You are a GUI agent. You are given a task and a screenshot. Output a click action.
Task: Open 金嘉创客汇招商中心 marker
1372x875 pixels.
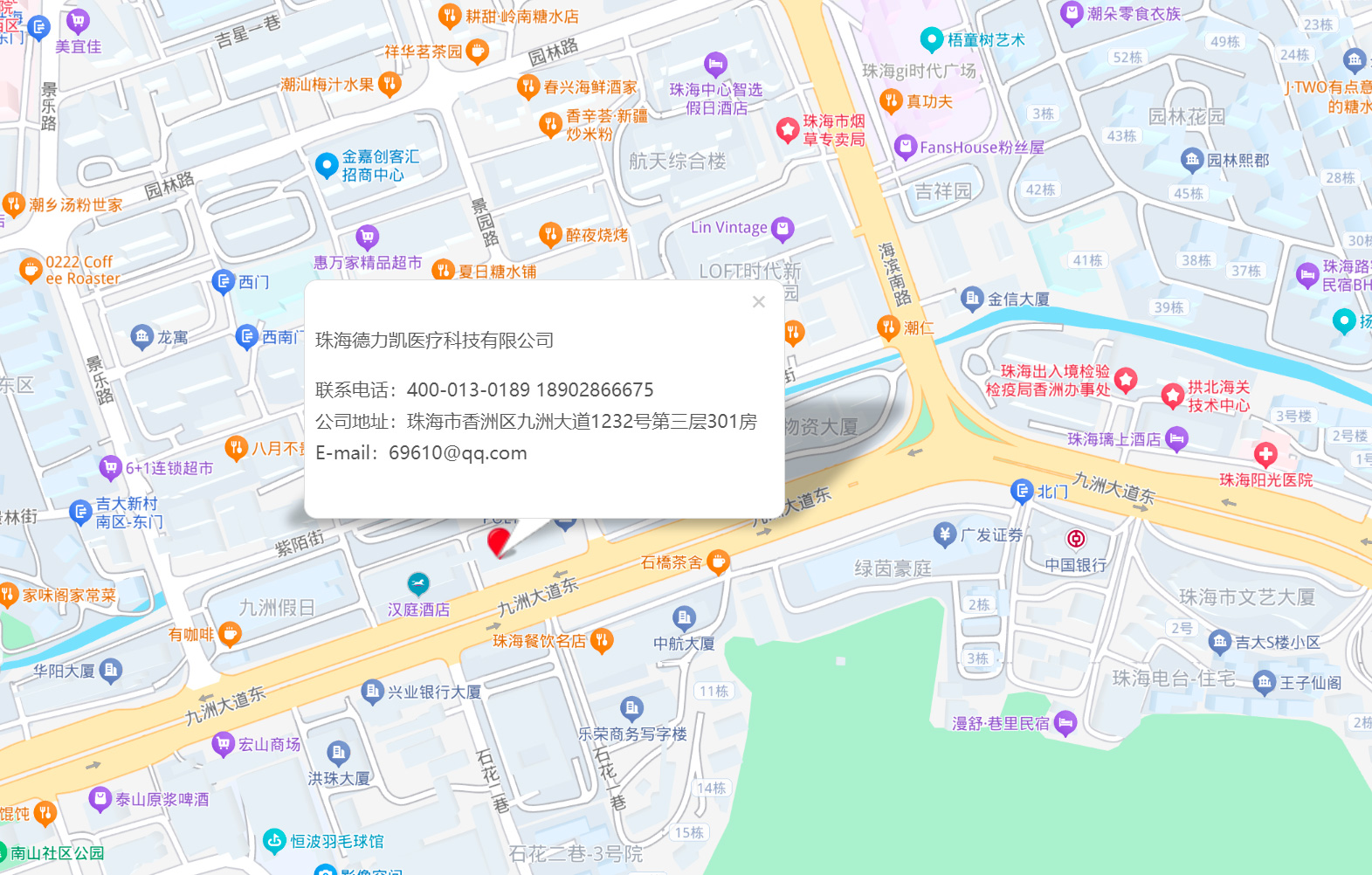click(x=327, y=164)
